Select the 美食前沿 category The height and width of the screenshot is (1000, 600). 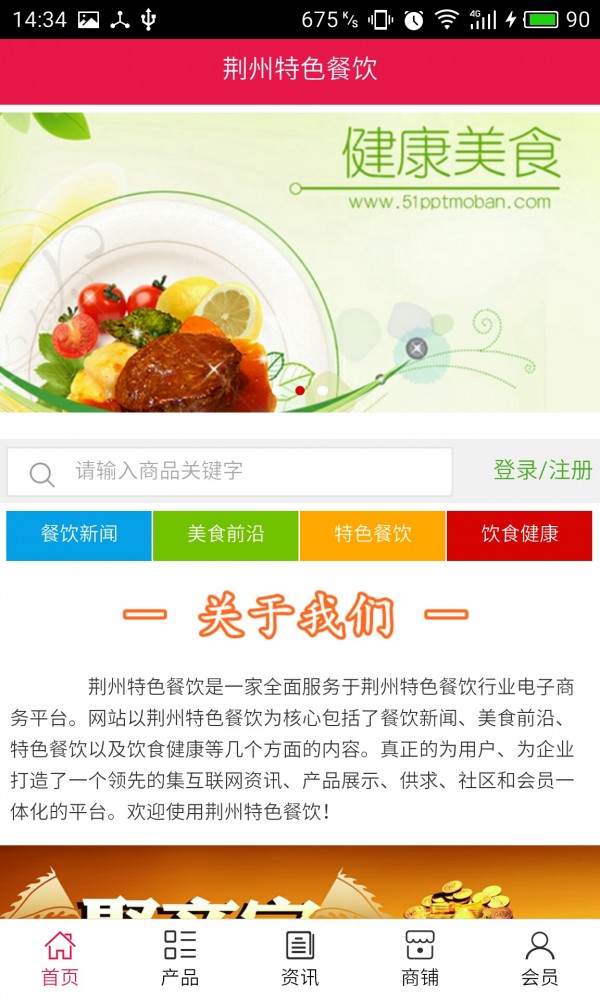pyautogui.click(x=226, y=535)
